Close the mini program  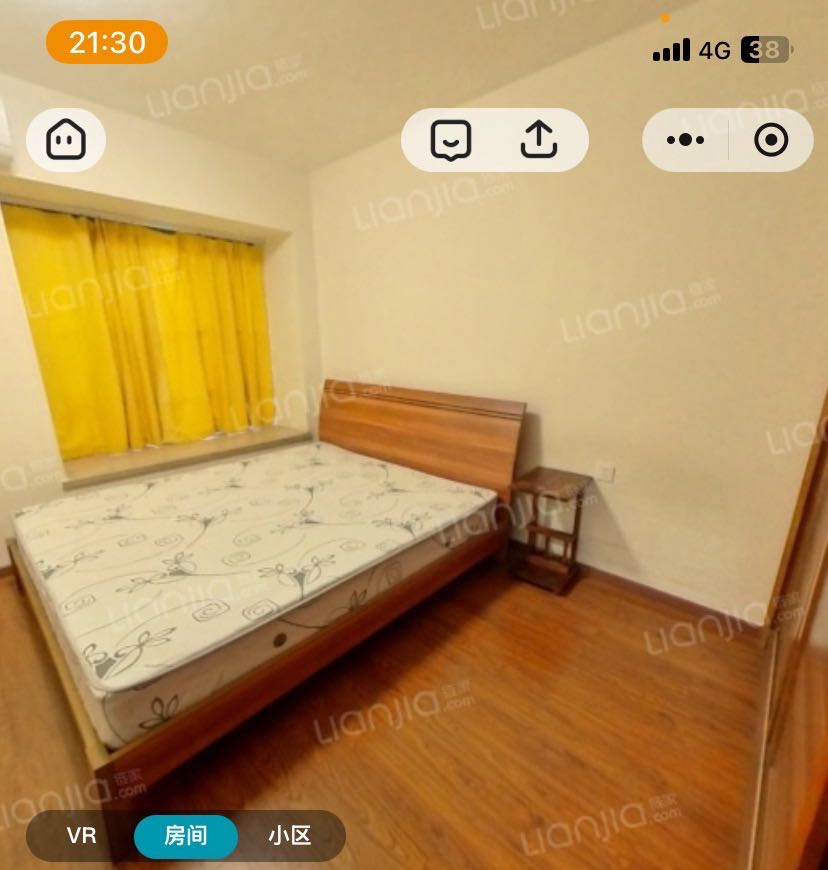[771, 140]
